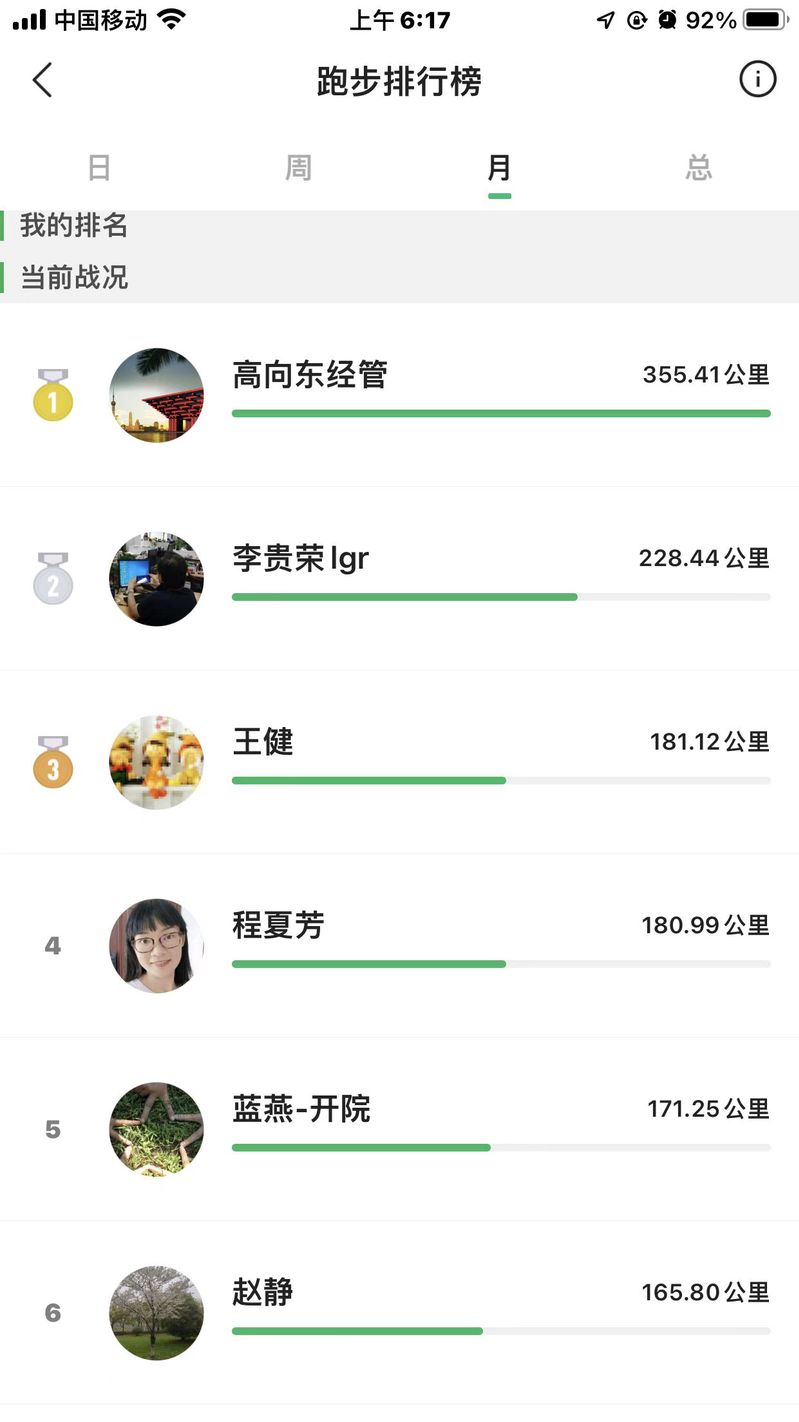The width and height of the screenshot is (799, 1422).
Task: Open 赵静's ranking entry
Action: coord(400,1312)
